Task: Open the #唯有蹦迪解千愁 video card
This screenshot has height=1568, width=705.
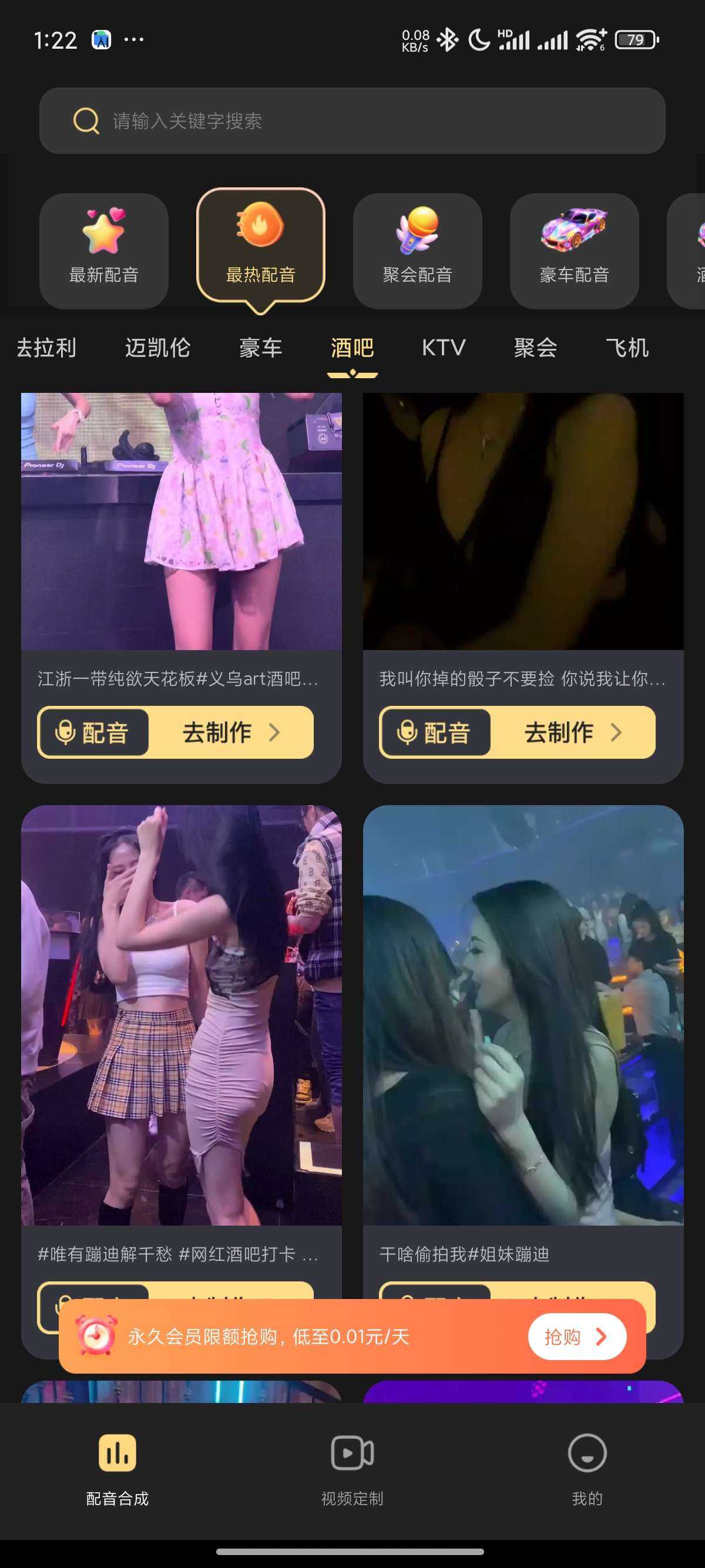Action: [x=182, y=1015]
